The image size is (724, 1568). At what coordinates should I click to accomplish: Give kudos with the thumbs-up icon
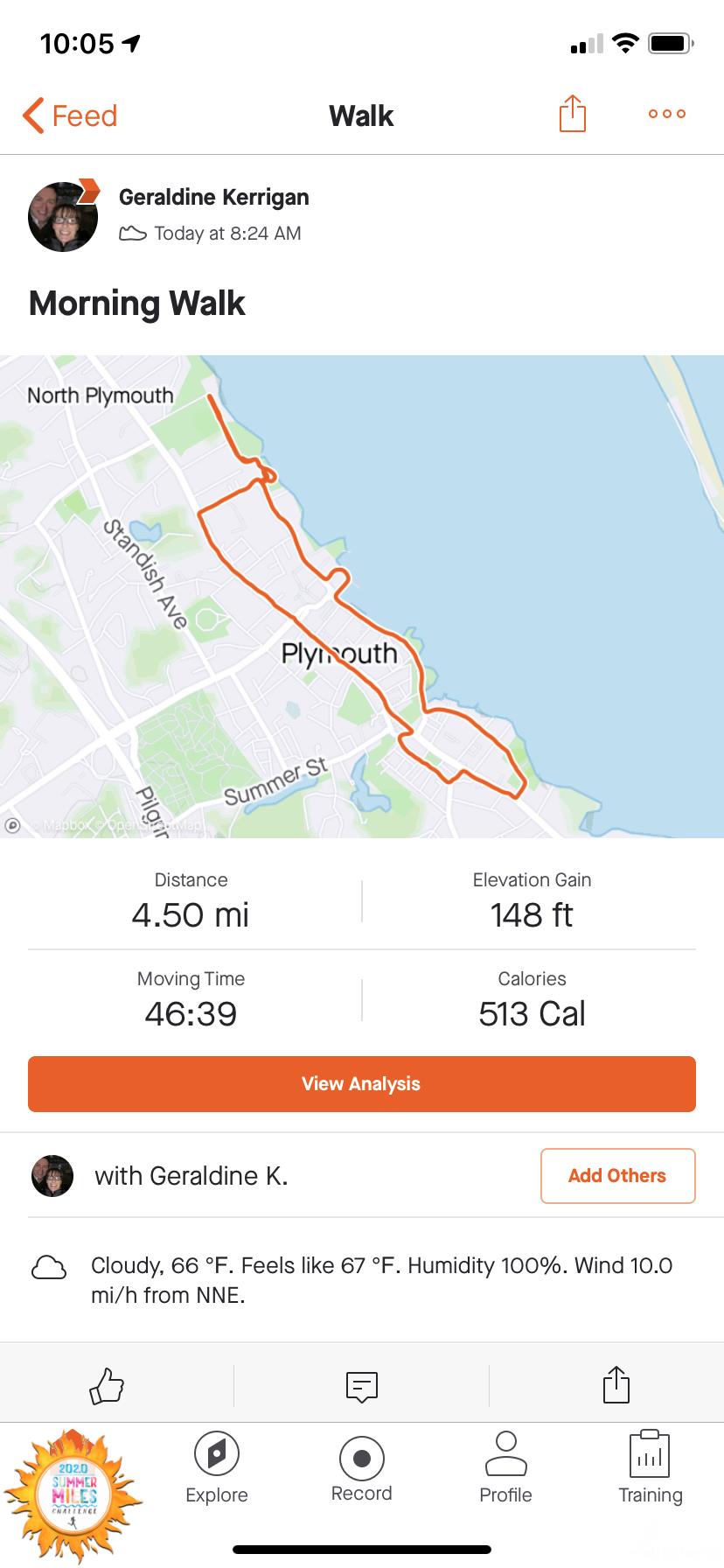tap(107, 1386)
